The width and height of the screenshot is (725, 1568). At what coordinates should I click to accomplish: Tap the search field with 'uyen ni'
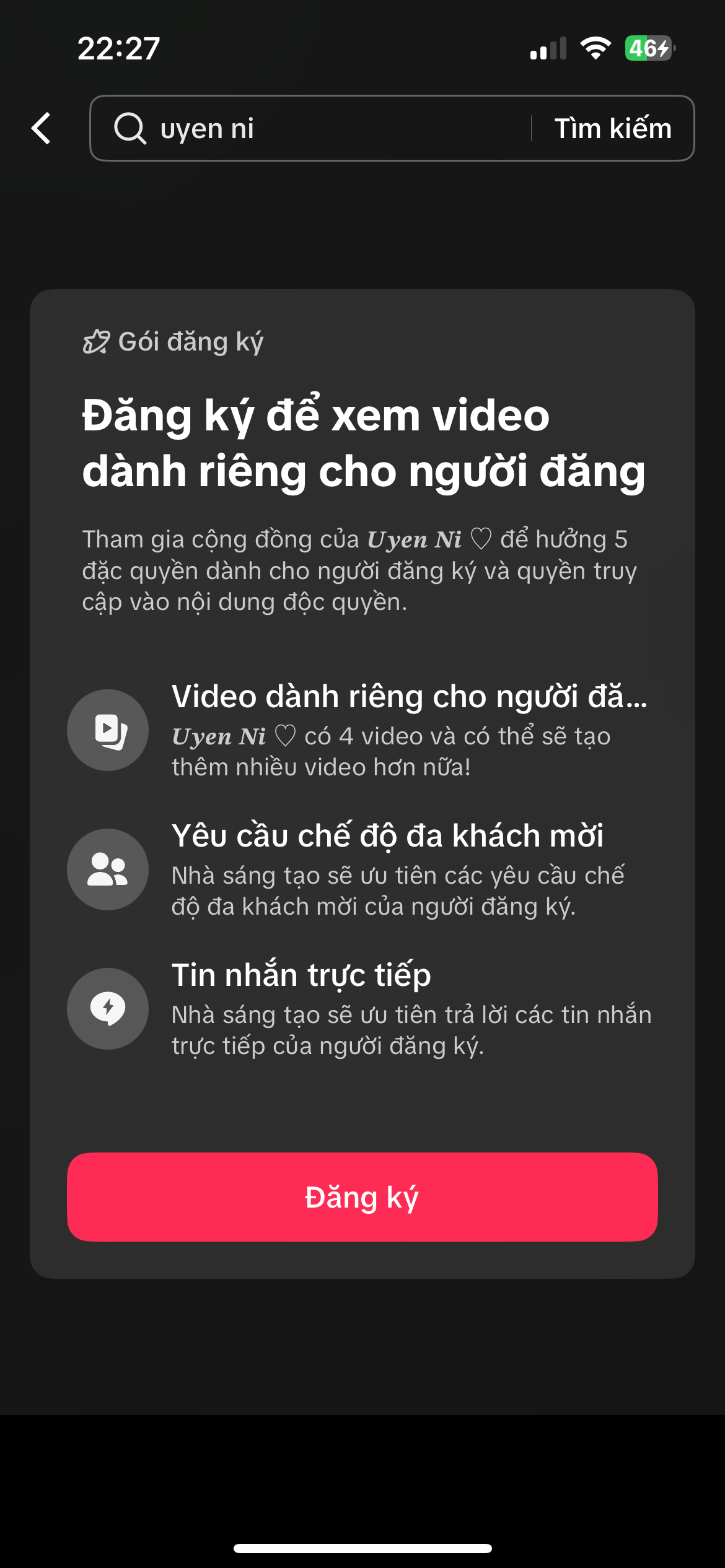pyautogui.click(x=322, y=128)
